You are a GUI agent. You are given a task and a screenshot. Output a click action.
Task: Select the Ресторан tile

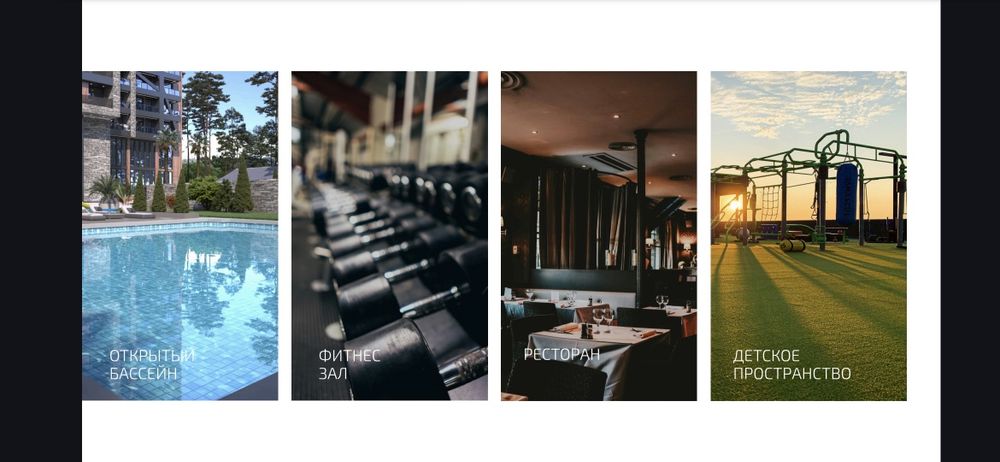[x=598, y=236]
